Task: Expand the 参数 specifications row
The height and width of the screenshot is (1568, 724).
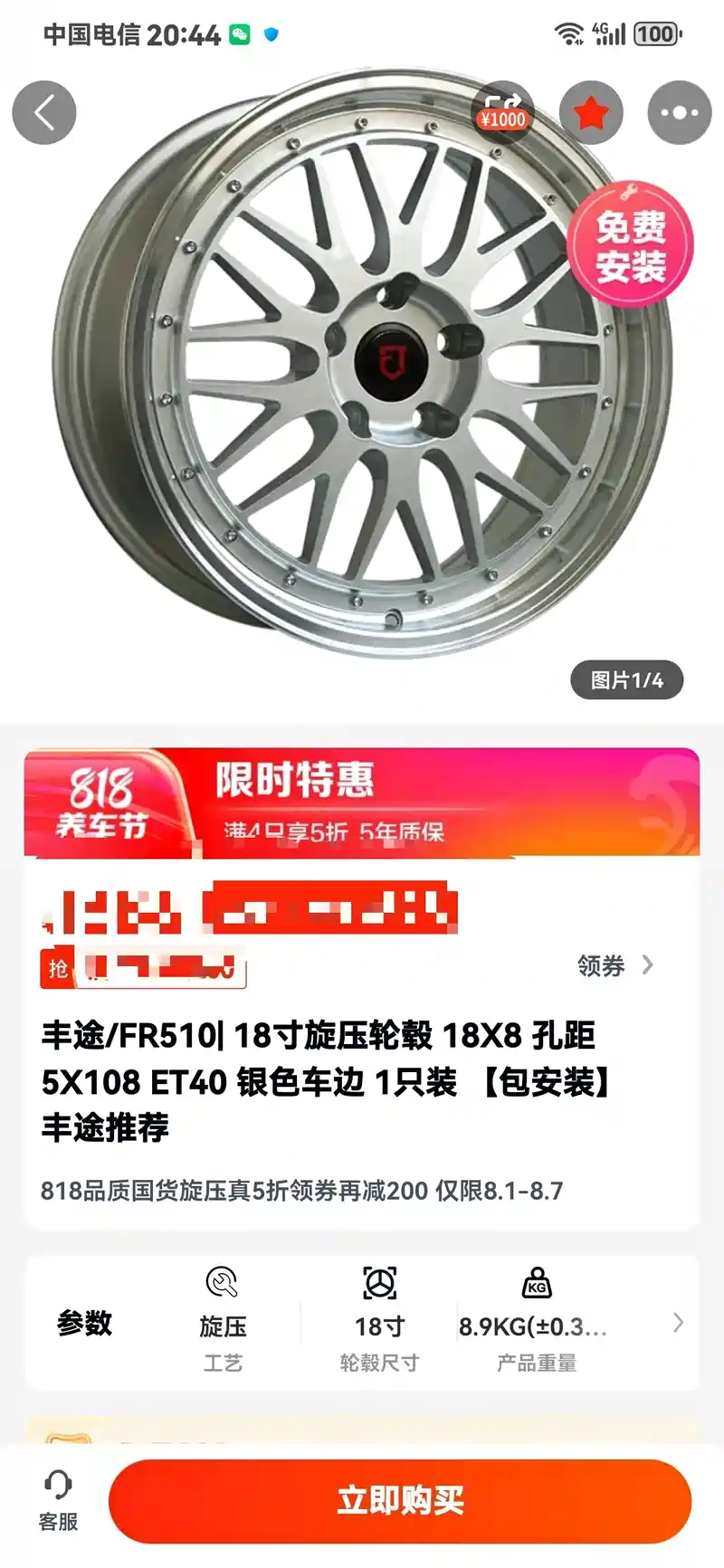Action: (x=677, y=1323)
